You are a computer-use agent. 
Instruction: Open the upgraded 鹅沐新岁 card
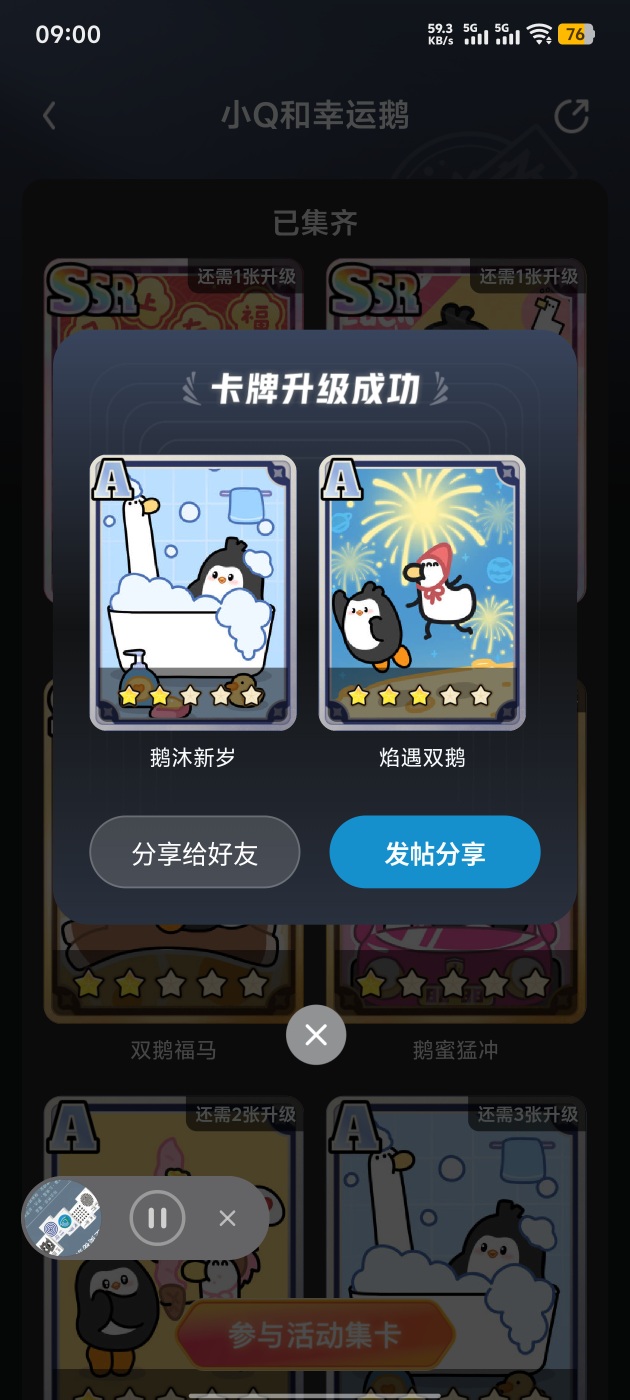(193, 592)
